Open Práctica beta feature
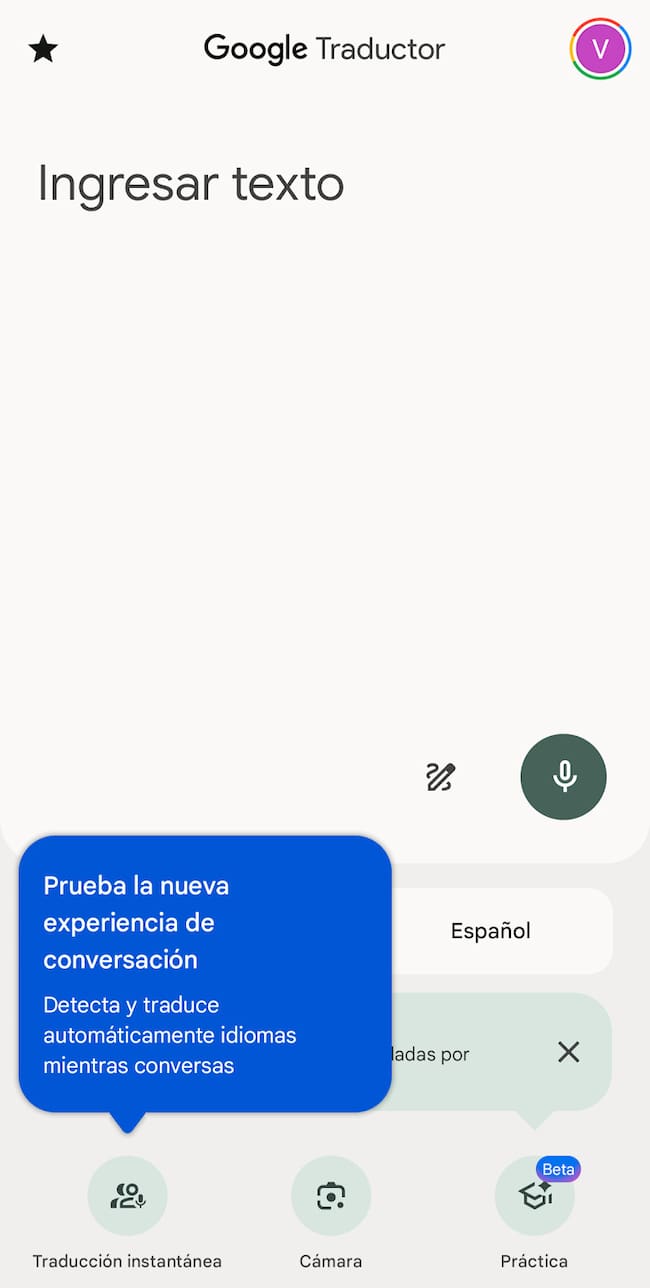Viewport: 650px width, 1288px height. coord(534,1196)
